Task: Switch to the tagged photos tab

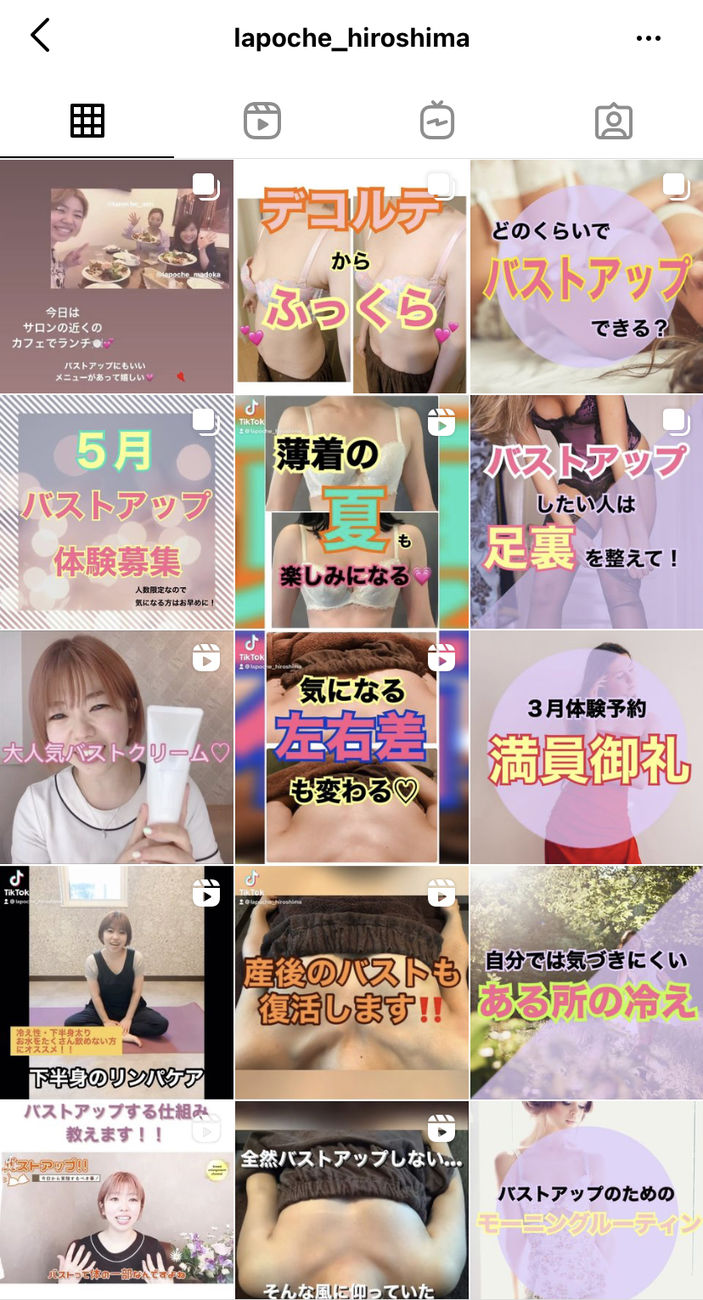Action: pos(613,121)
